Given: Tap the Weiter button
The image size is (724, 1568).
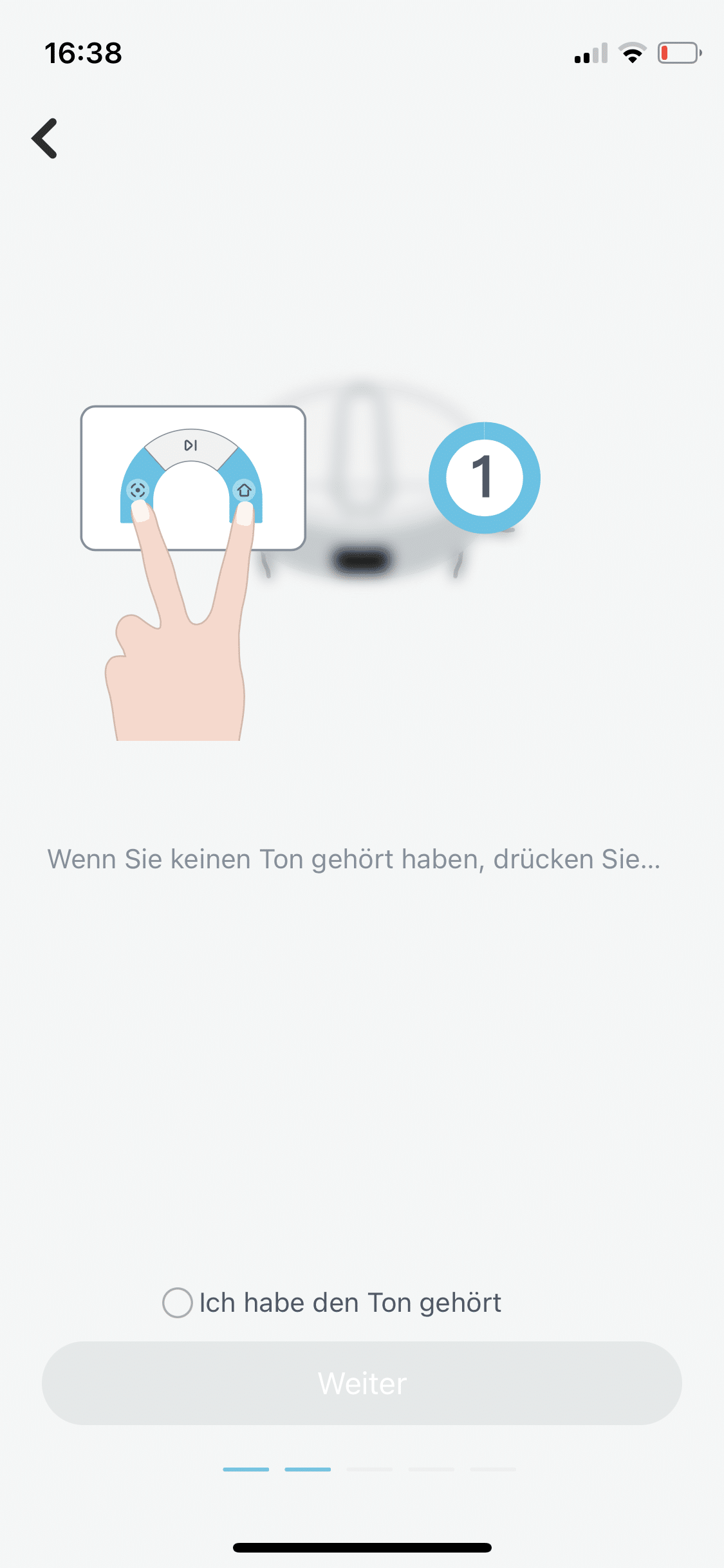Looking at the screenshot, I should click(x=362, y=1383).
